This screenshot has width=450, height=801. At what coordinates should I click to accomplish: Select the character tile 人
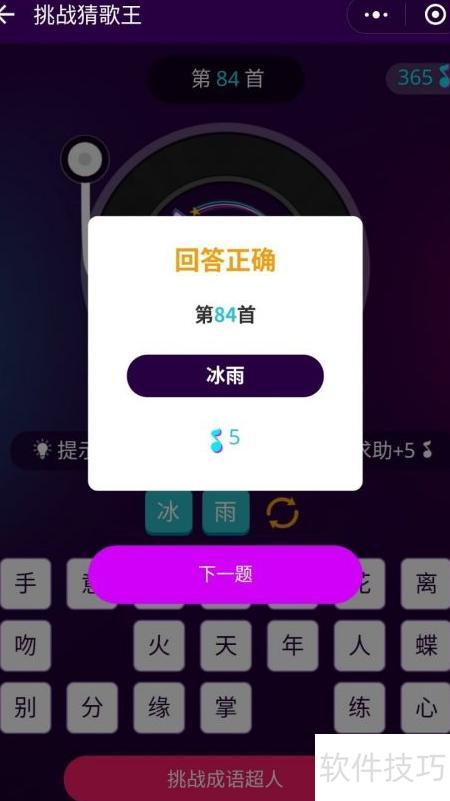360,646
